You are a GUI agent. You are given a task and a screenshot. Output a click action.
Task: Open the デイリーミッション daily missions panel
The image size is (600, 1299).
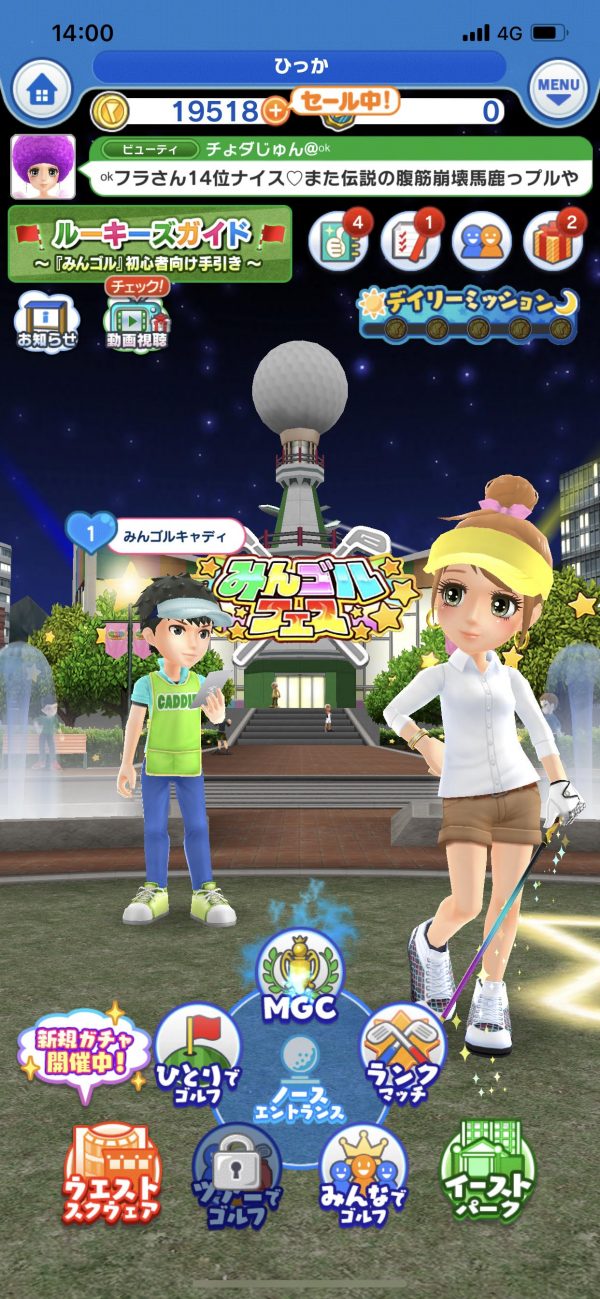coord(468,315)
